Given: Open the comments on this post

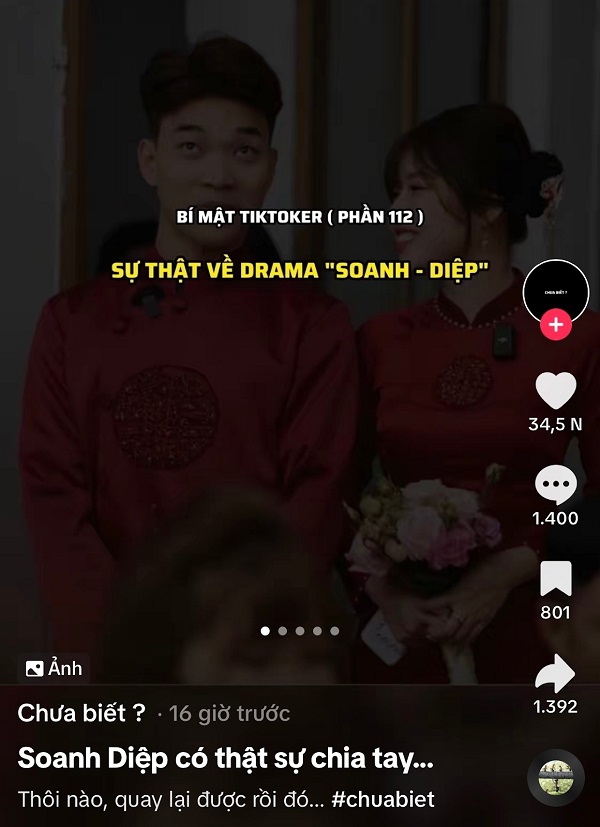Looking at the screenshot, I should click(555, 486).
